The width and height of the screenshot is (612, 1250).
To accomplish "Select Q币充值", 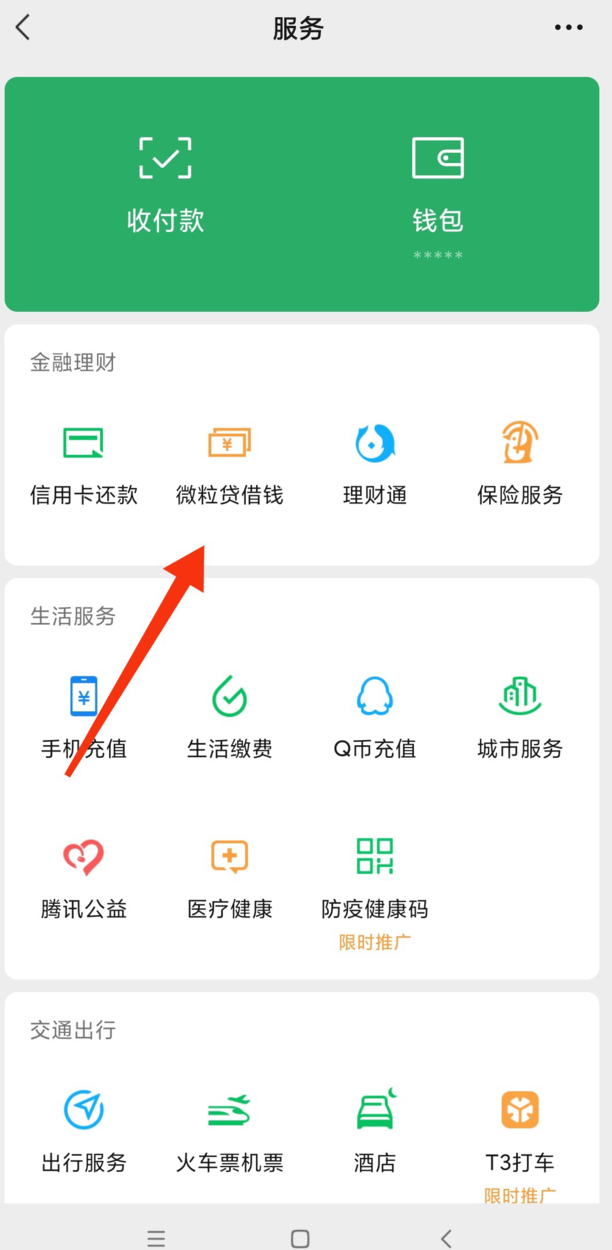I will click(375, 718).
